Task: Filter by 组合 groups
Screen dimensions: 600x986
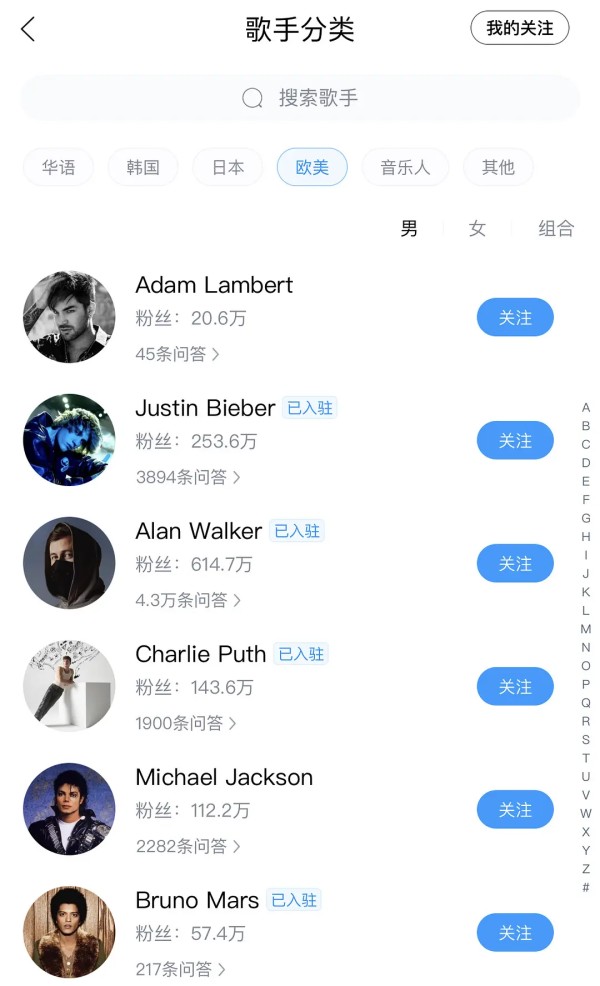Action: click(x=556, y=228)
